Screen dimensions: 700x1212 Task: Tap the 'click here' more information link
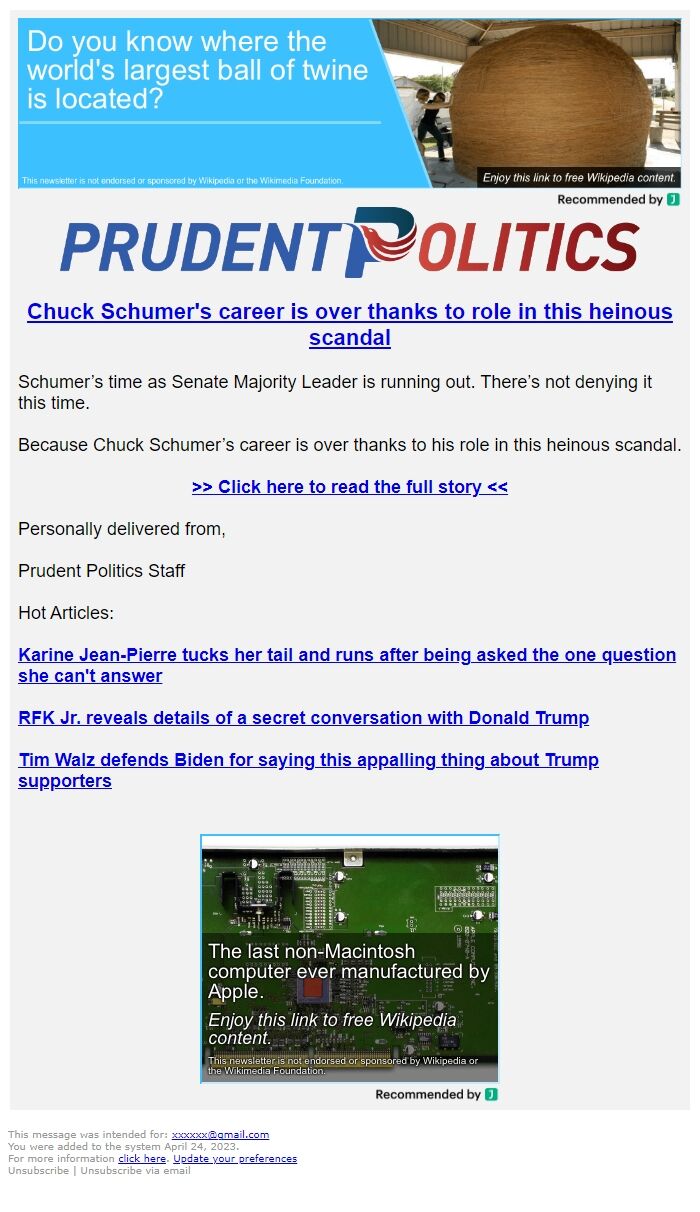click(142, 1159)
